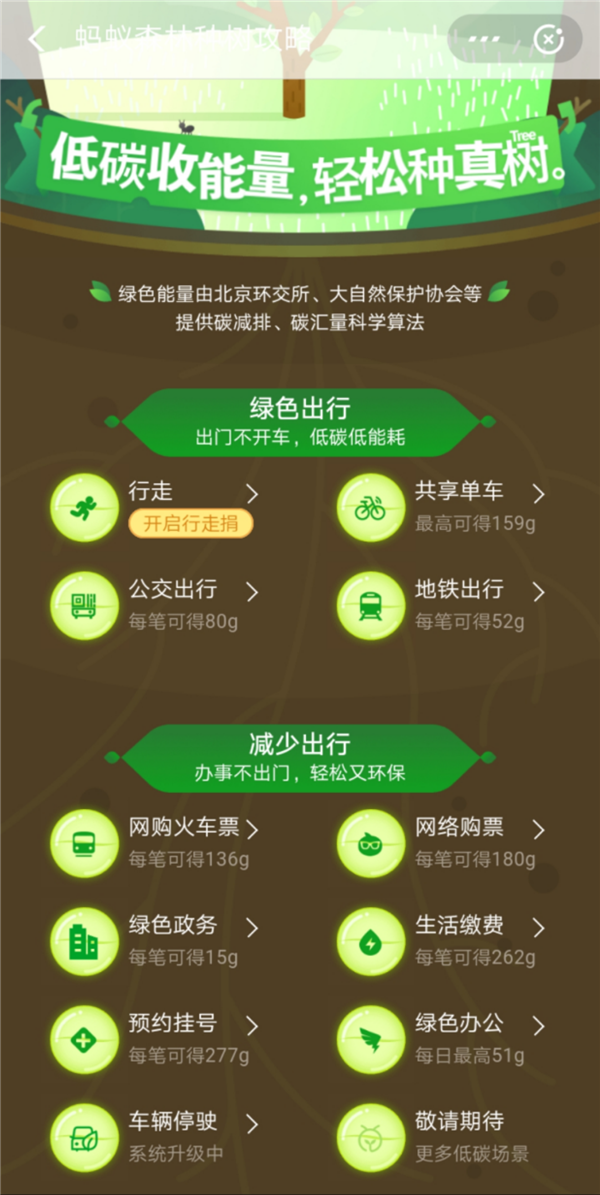Tap the 开启行走捐 button

[x=190, y=523]
